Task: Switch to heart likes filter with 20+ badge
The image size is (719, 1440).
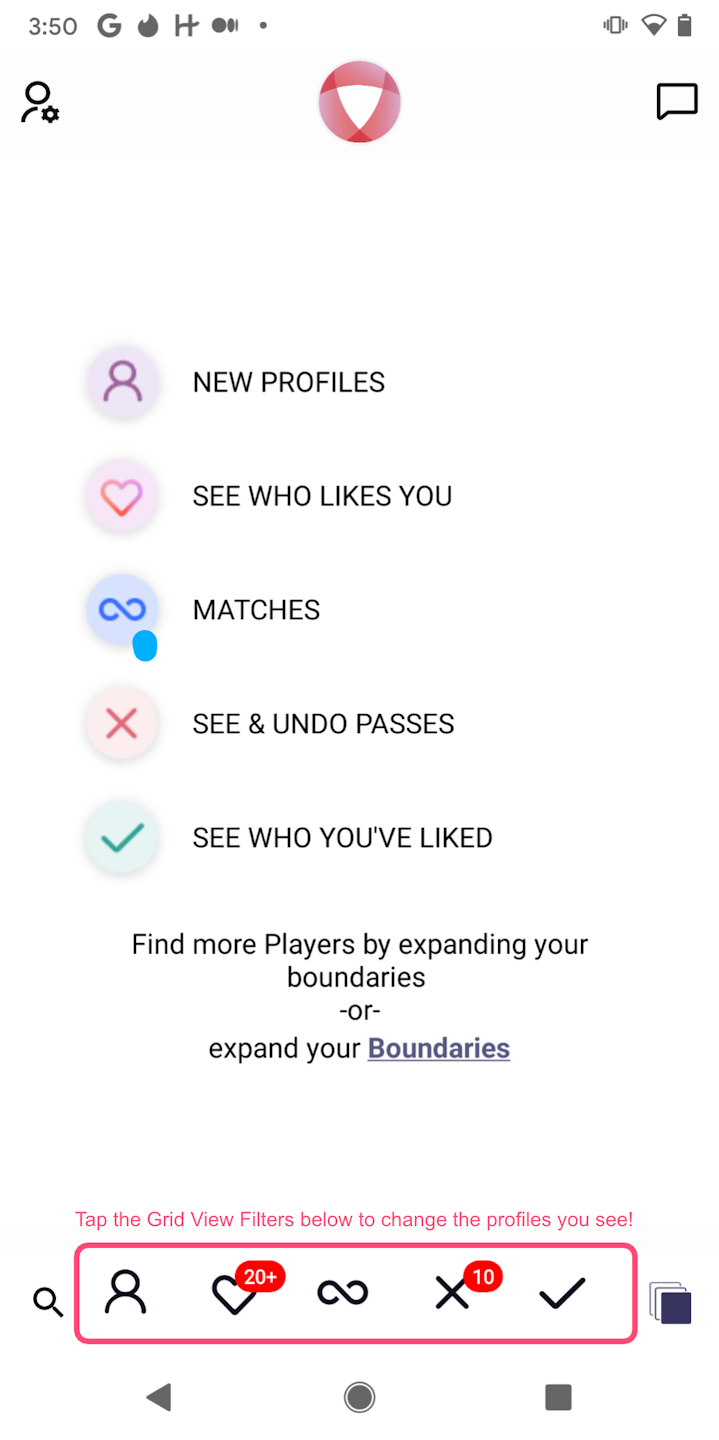Action: coord(236,1295)
